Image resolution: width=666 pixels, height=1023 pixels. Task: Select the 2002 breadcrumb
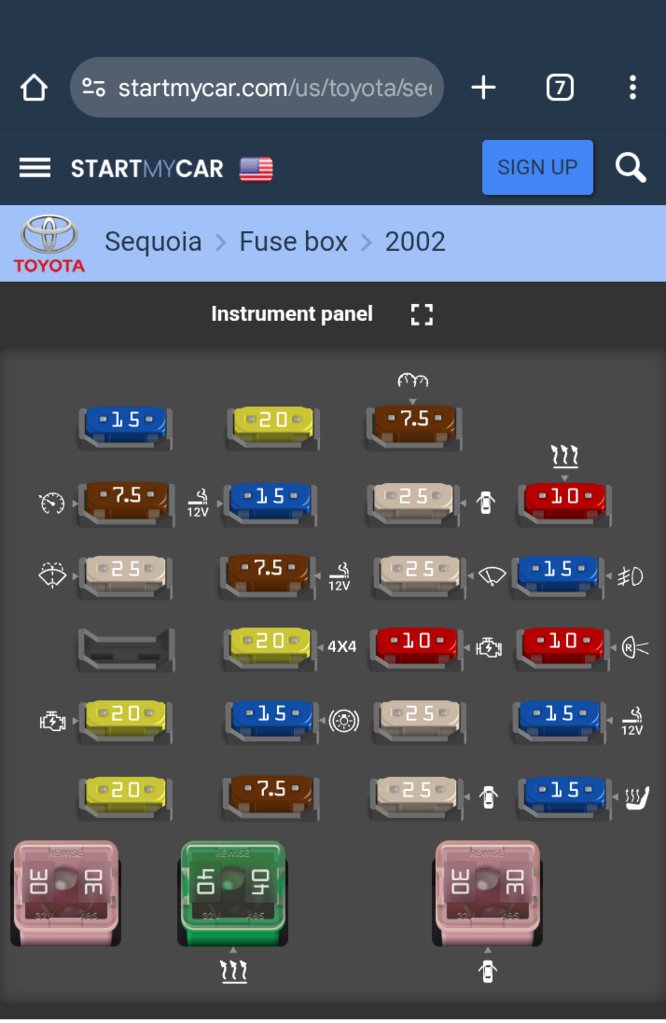click(415, 242)
